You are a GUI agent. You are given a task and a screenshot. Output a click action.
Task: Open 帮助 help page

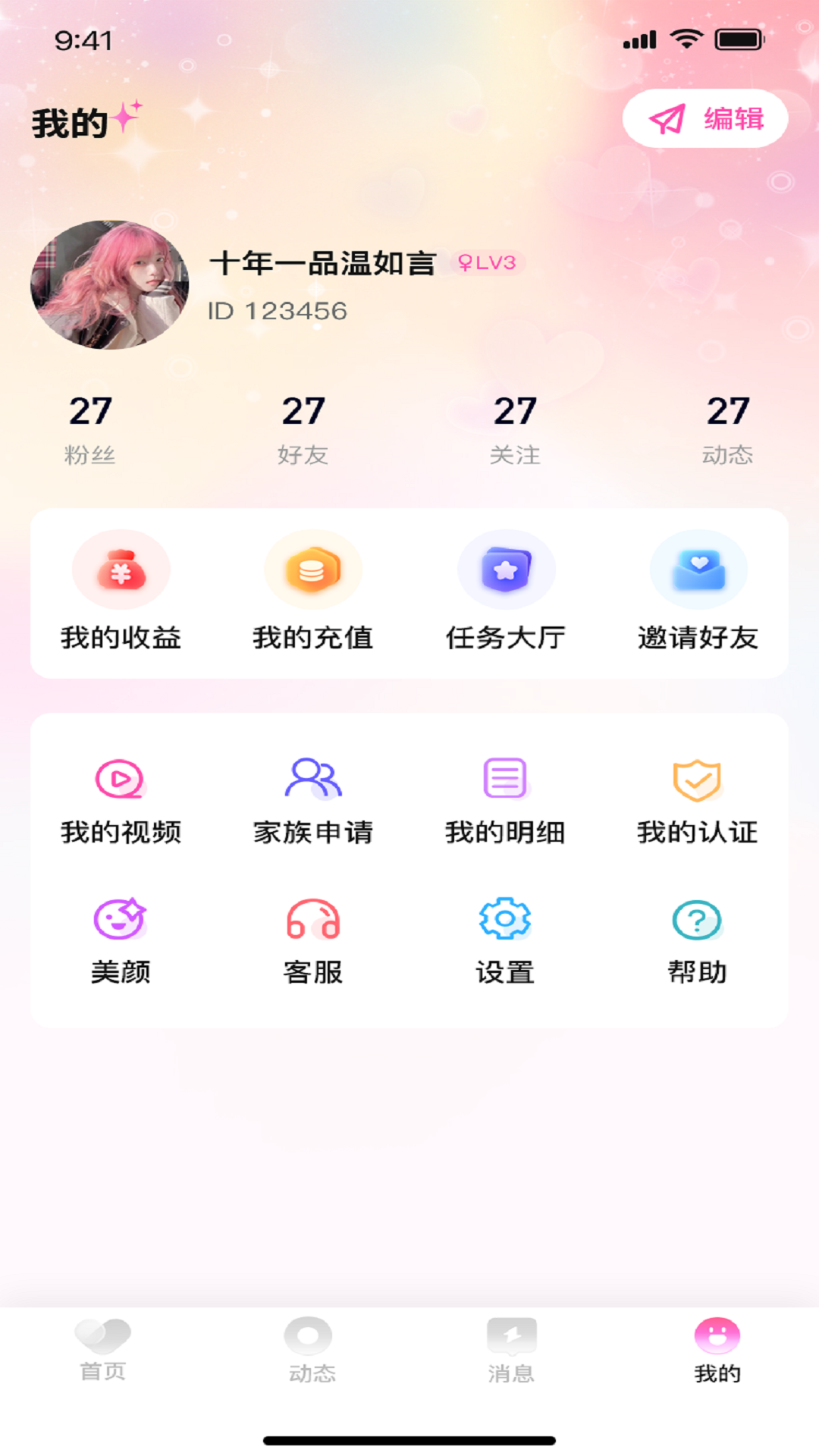pyautogui.click(x=698, y=940)
